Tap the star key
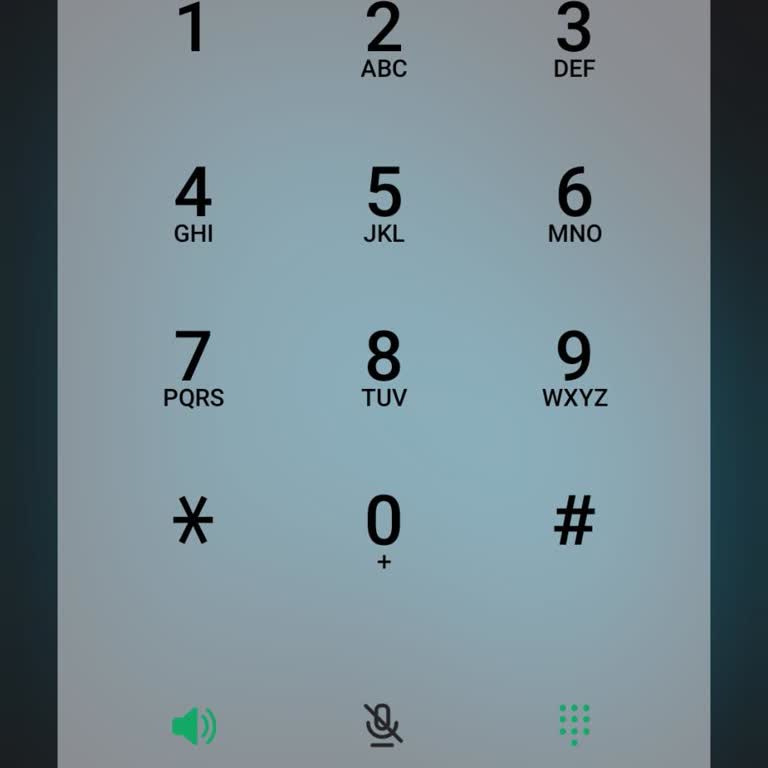The height and width of the screenshot is (768, 768). (193, 521)
